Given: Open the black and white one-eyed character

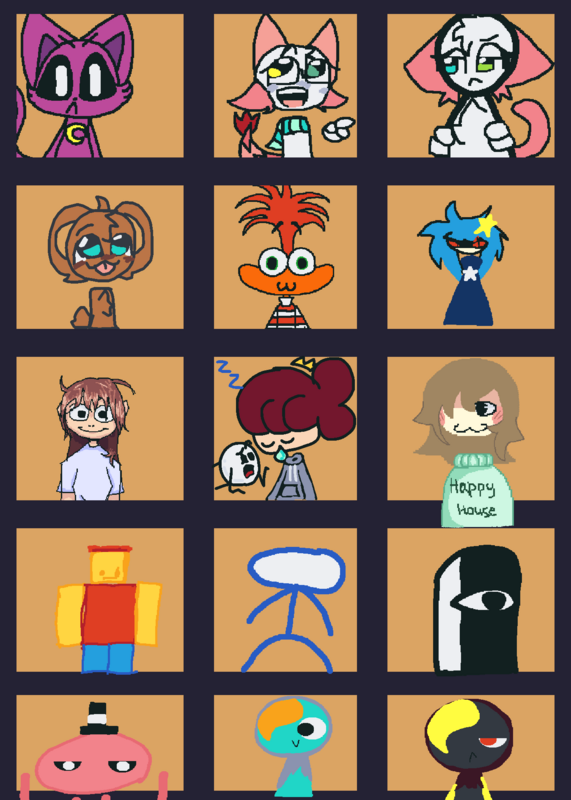Looking at the screenshot, I should [470, 600].
